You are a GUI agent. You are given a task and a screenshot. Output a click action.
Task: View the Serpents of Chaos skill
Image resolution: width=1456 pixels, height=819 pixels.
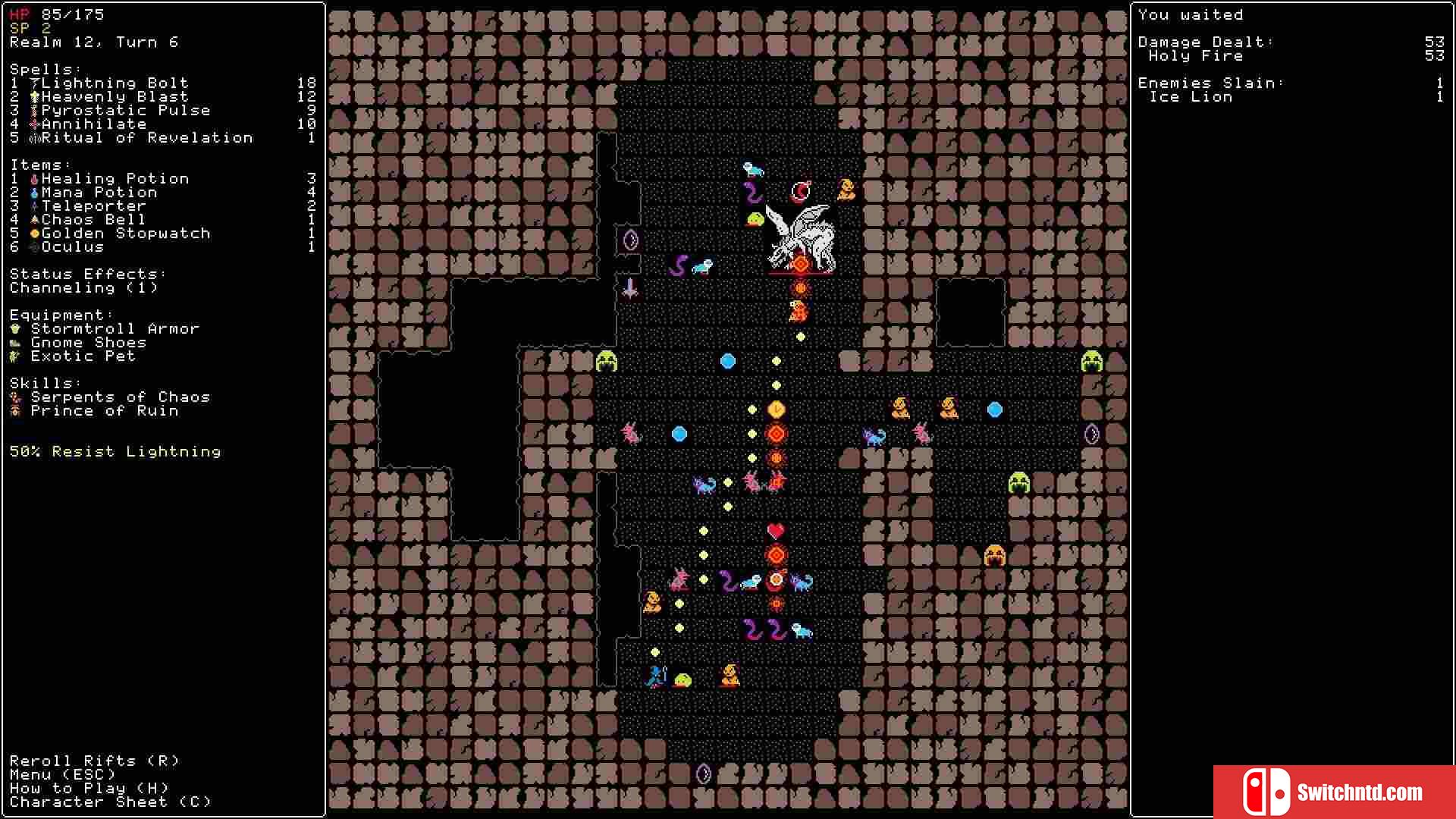pyautogui.click(x=120, y=397)
